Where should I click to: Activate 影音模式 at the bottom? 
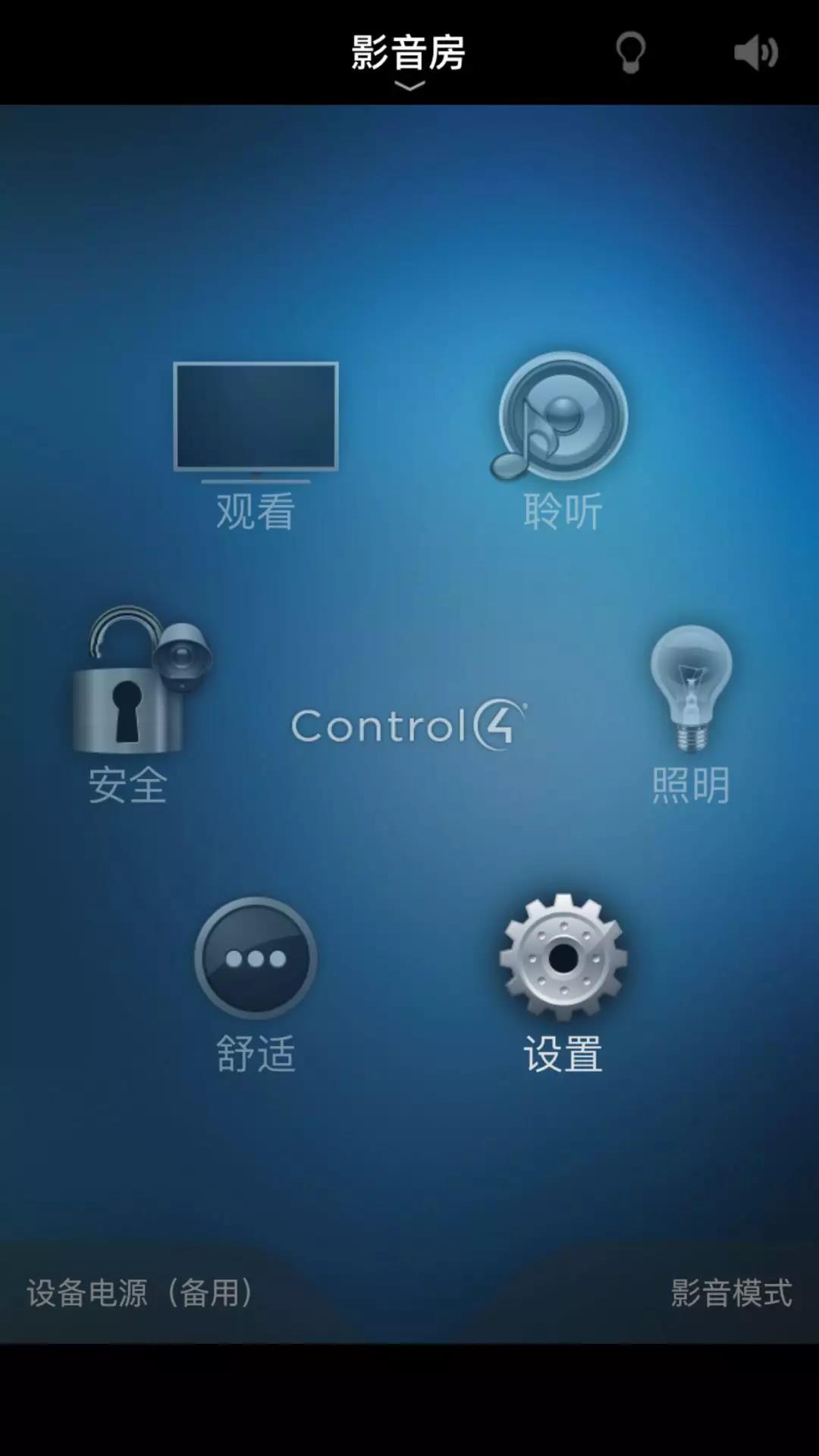pos(731,1293)
